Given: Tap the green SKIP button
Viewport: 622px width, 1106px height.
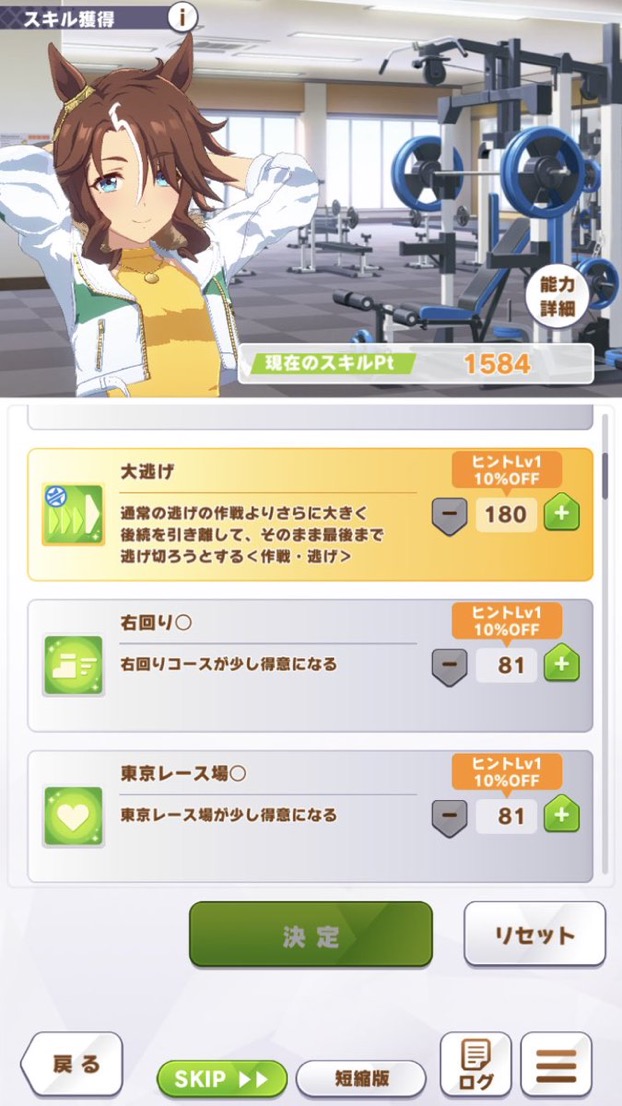Looking at the screenshot, I should point(222,1078).
